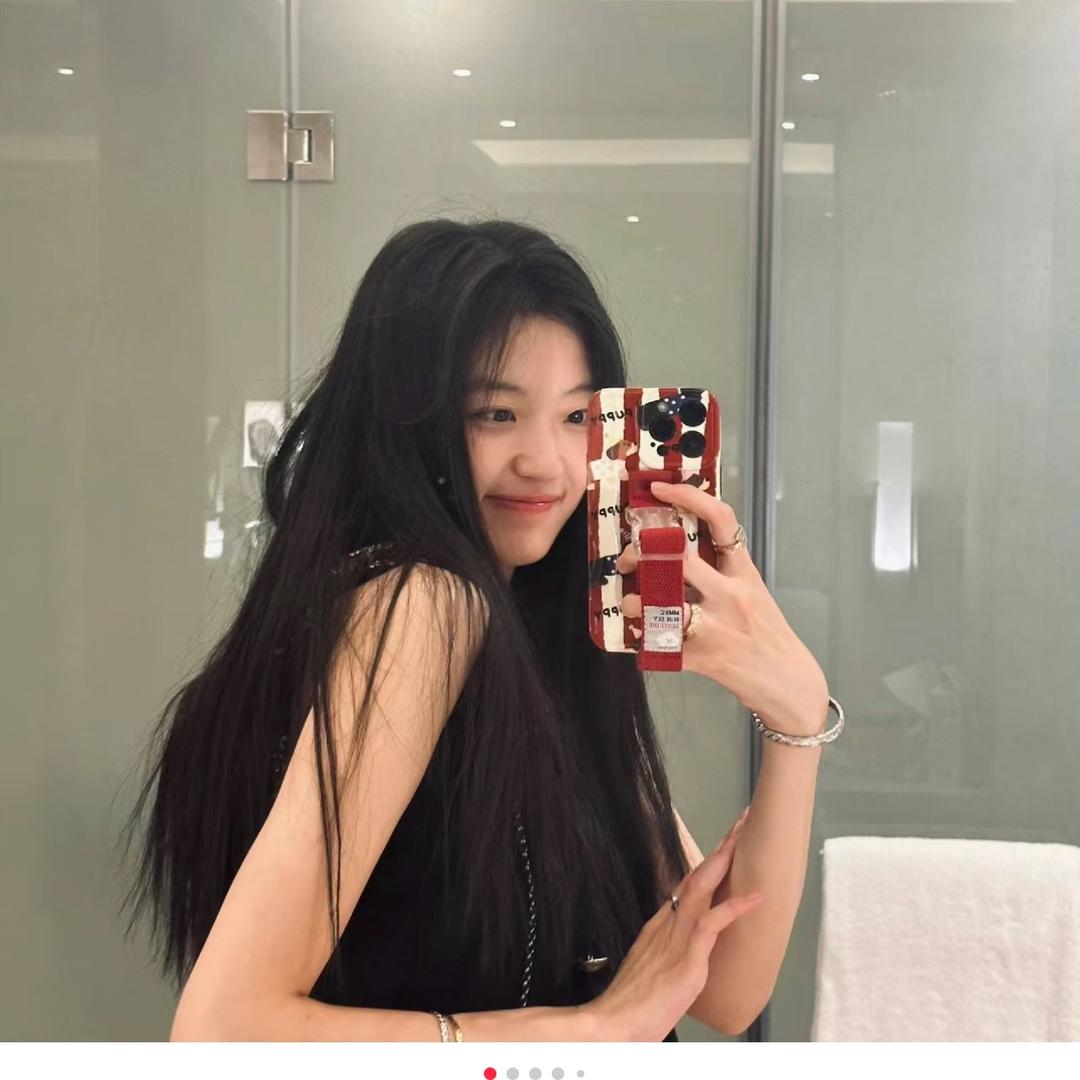1080x1080 pixels.
Task: Open the mirror selfie photo in full view
Action: [540, 520]
